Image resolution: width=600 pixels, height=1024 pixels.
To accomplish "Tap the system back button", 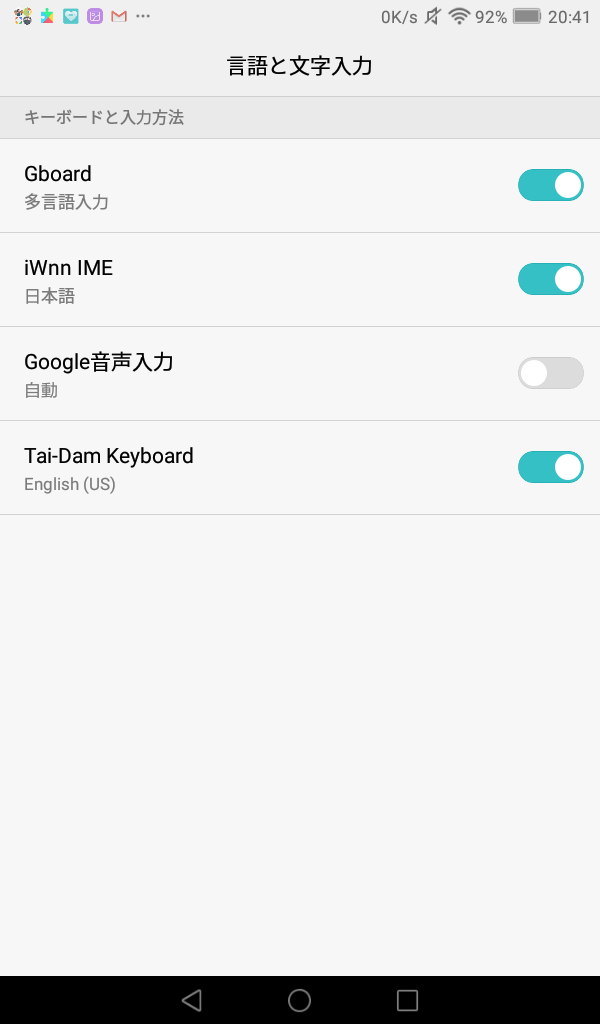I will coord(191,1000).
